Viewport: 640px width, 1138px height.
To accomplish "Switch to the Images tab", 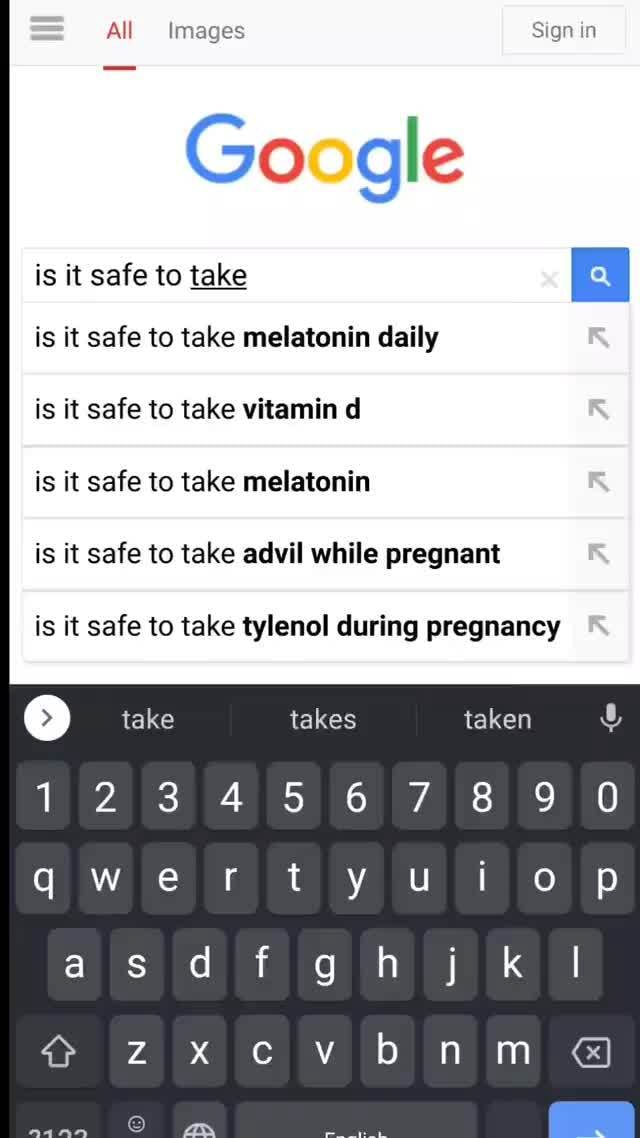I will pyautogui.click(x=206, y=31).
